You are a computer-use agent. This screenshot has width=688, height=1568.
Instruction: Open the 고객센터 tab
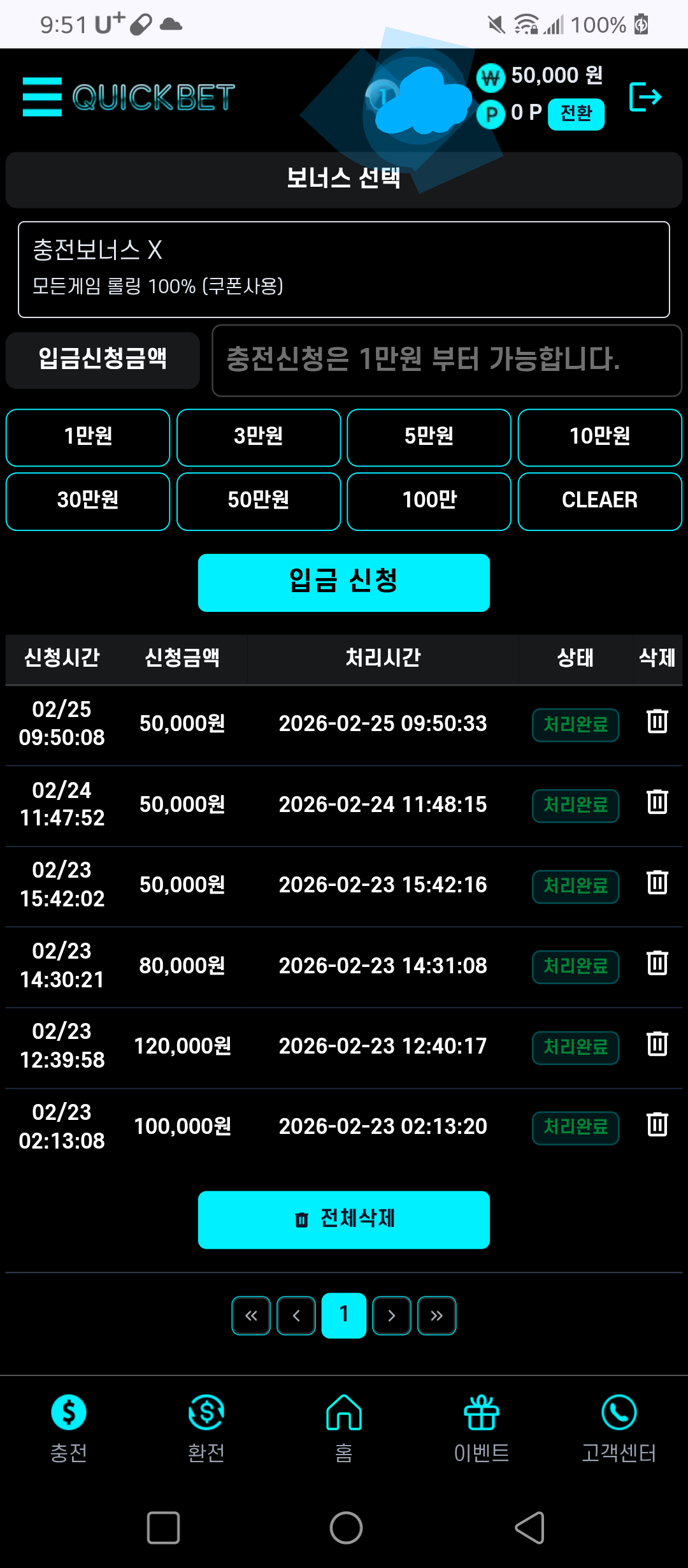click(x=619, y=1428)
